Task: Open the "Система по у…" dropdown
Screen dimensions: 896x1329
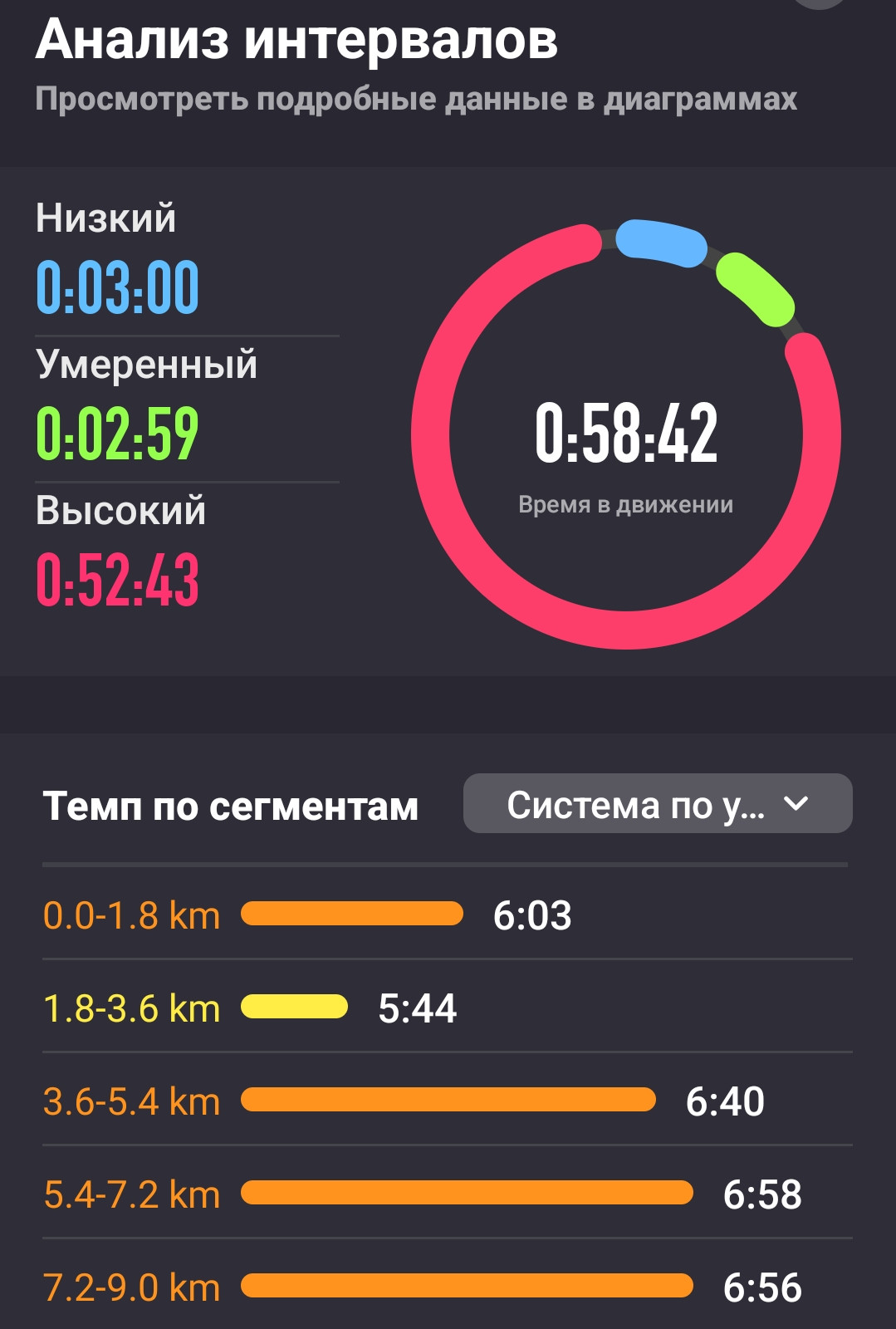Action: pyautogui.click(x=658, y=803)
